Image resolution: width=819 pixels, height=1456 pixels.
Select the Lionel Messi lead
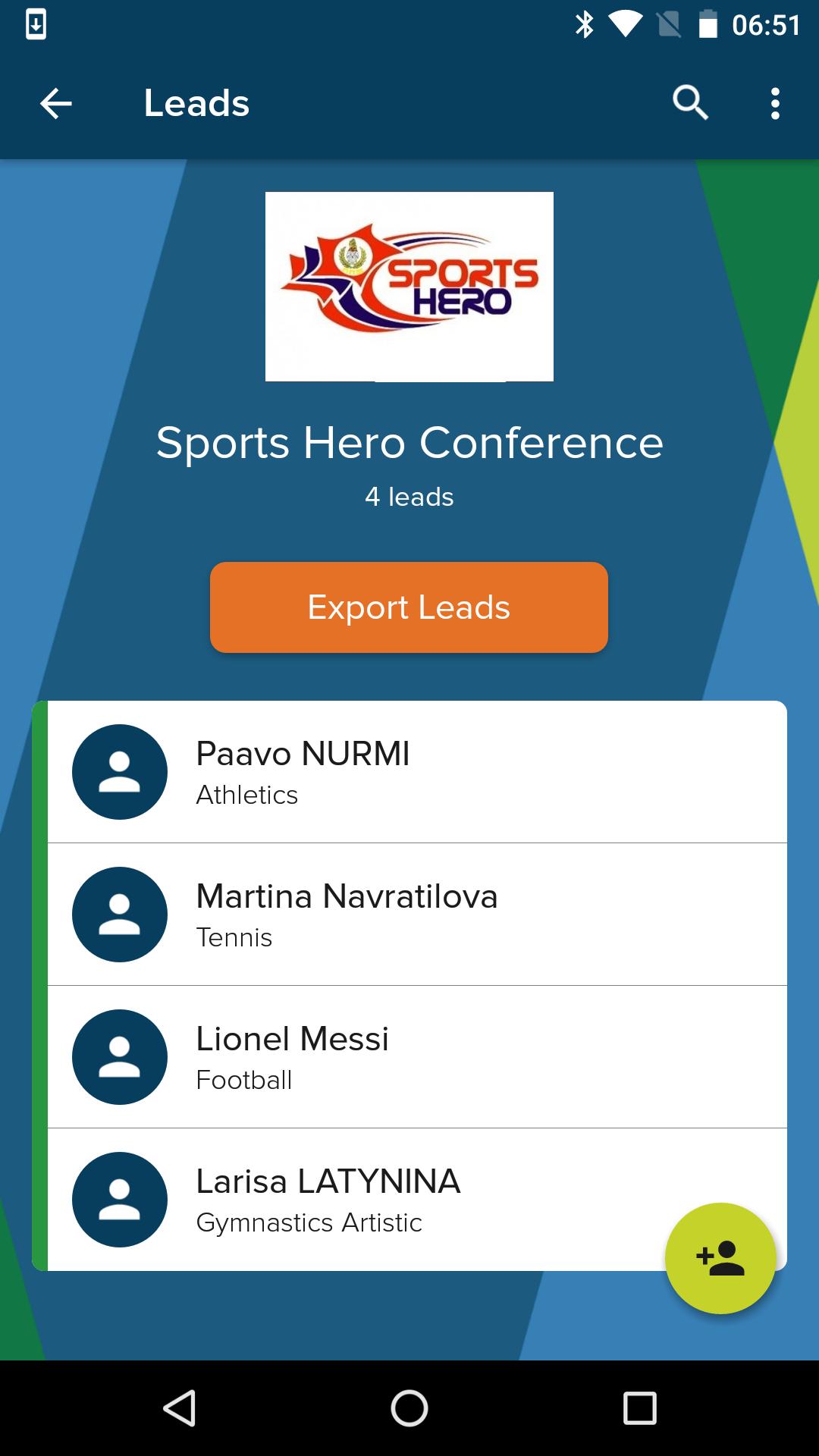pos(409,1057)
